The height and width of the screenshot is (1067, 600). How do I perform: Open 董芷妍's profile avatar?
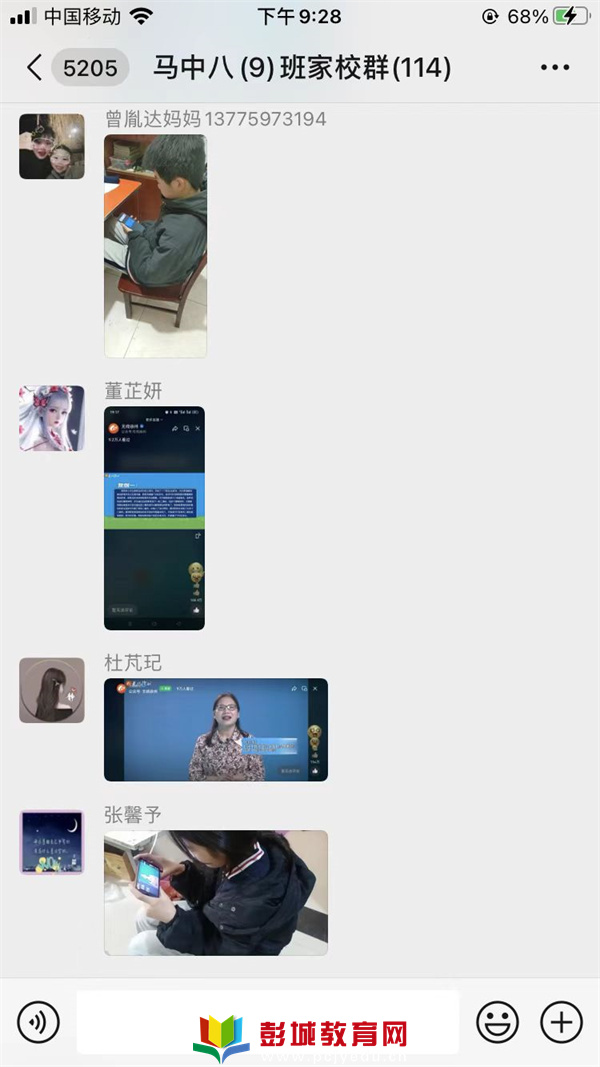click(x=52, y=418)
